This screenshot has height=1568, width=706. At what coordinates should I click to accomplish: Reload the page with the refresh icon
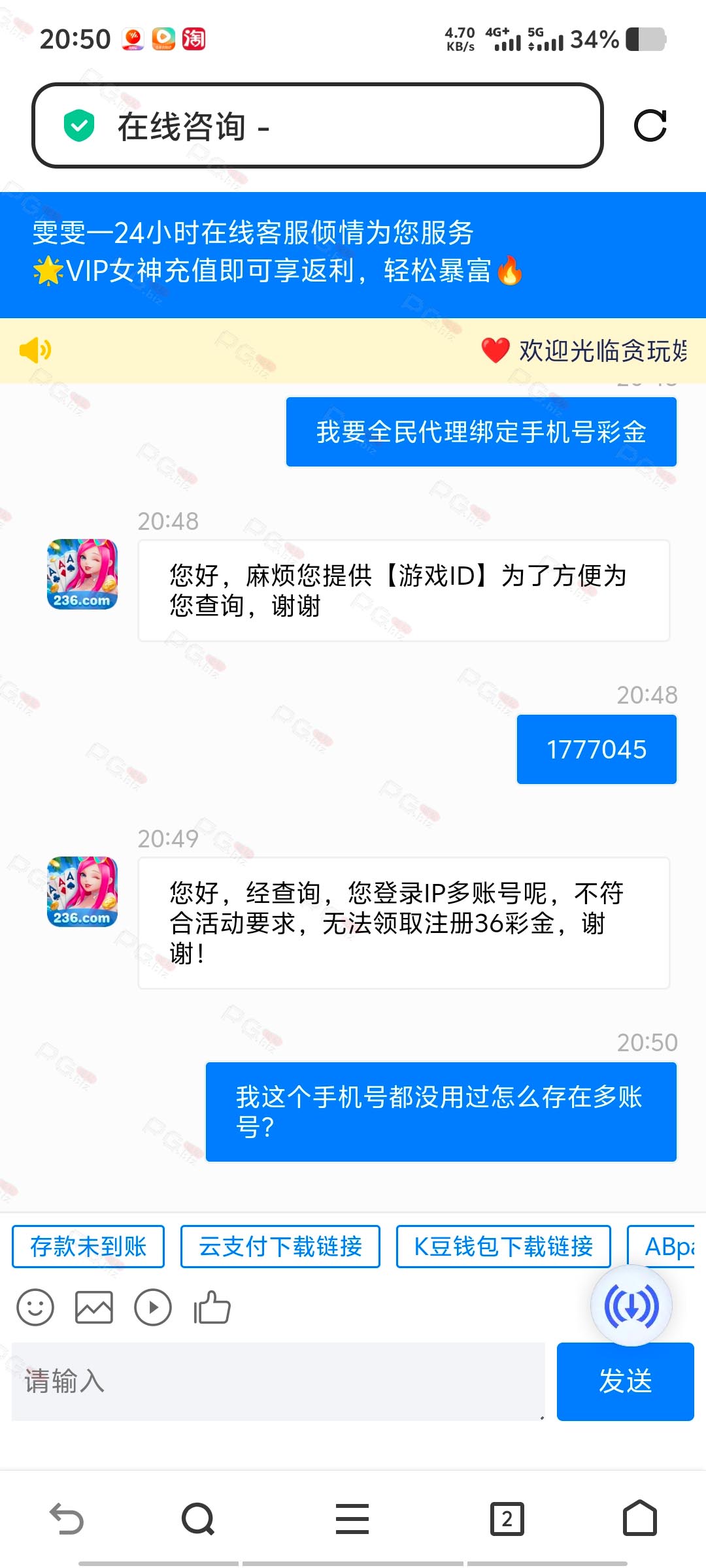(650, 125)
